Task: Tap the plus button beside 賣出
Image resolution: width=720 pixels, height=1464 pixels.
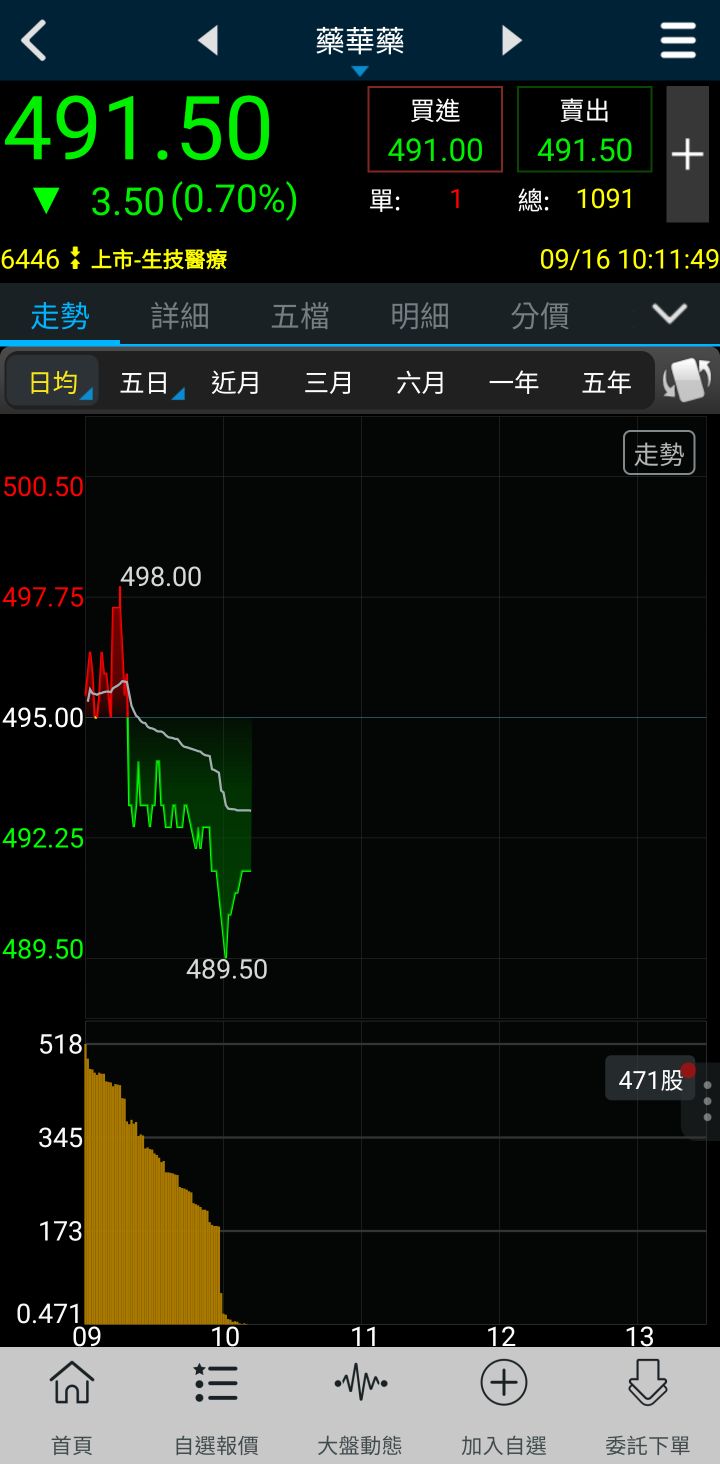Action: pyautogui.click(x=687, y=154)
